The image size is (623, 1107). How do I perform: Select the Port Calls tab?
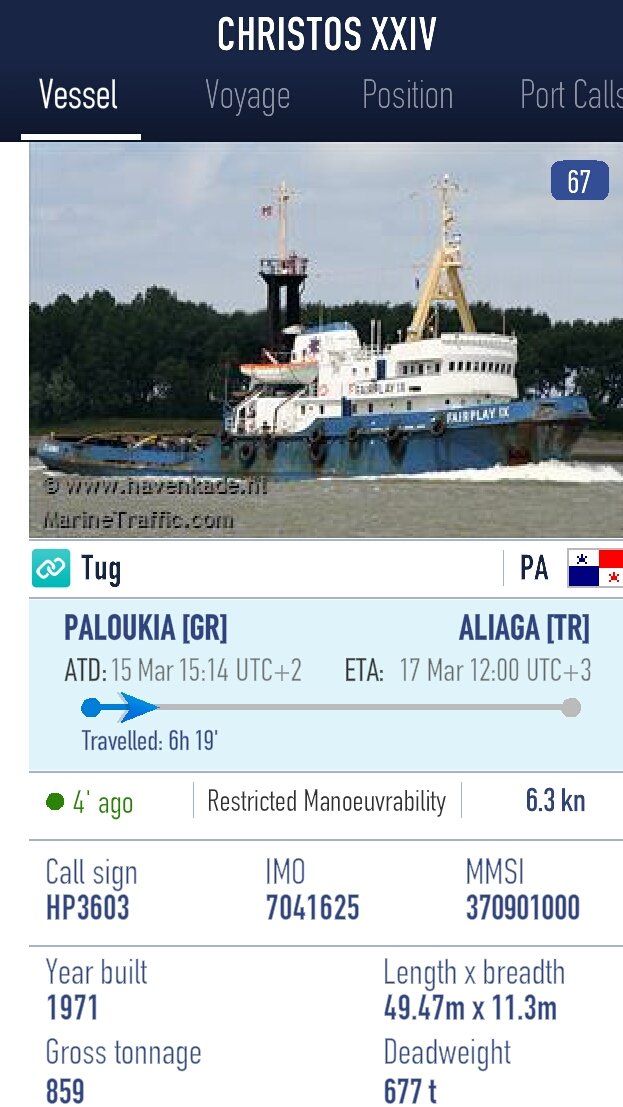[571, 95]
